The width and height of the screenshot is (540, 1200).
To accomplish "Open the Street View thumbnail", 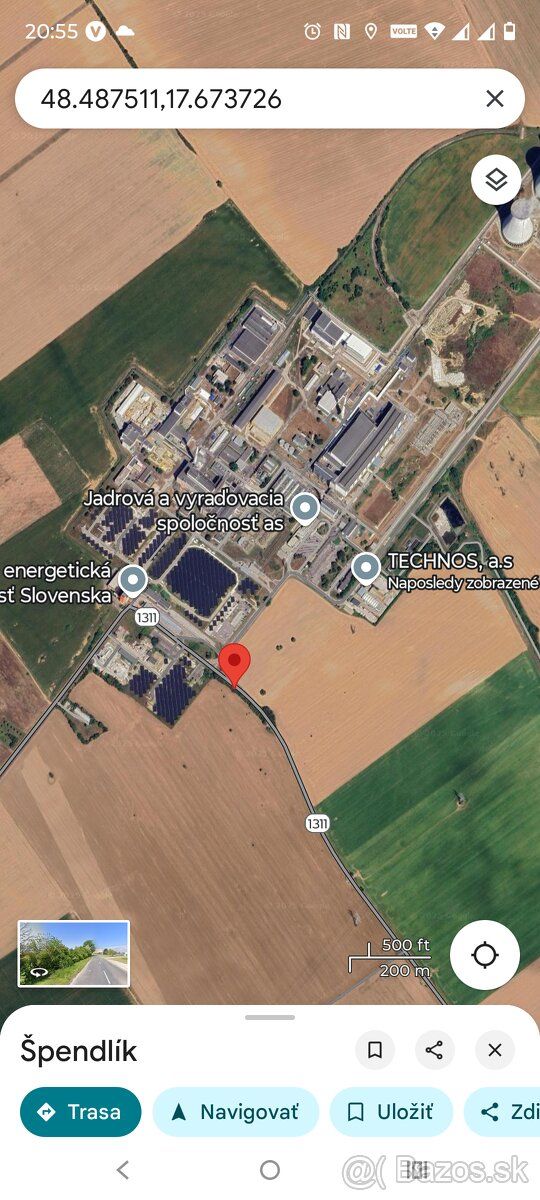I will point(74,953).
